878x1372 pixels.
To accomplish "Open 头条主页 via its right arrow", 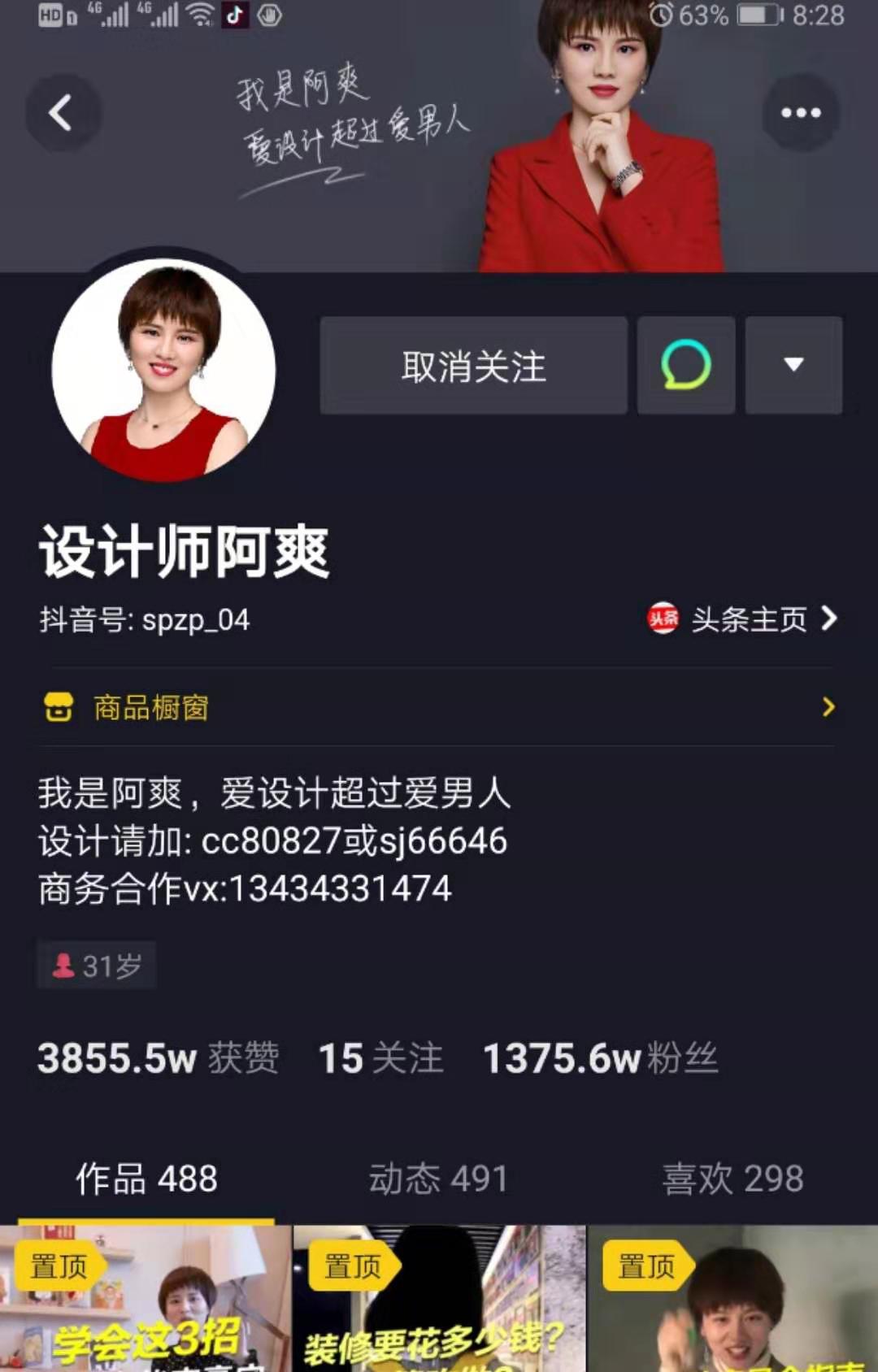I will pos(828,619).
